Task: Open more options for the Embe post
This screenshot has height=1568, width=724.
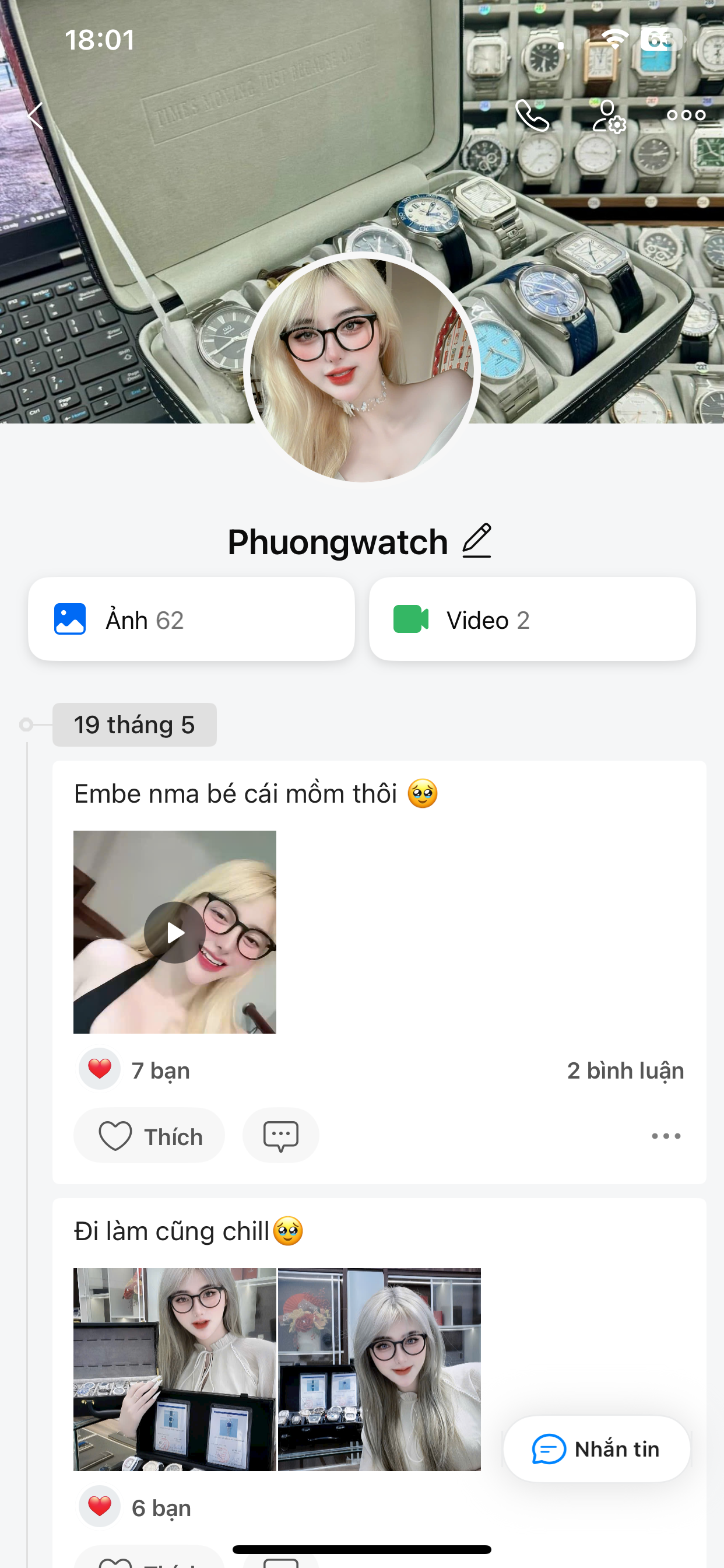Action: pos(666,1136)
